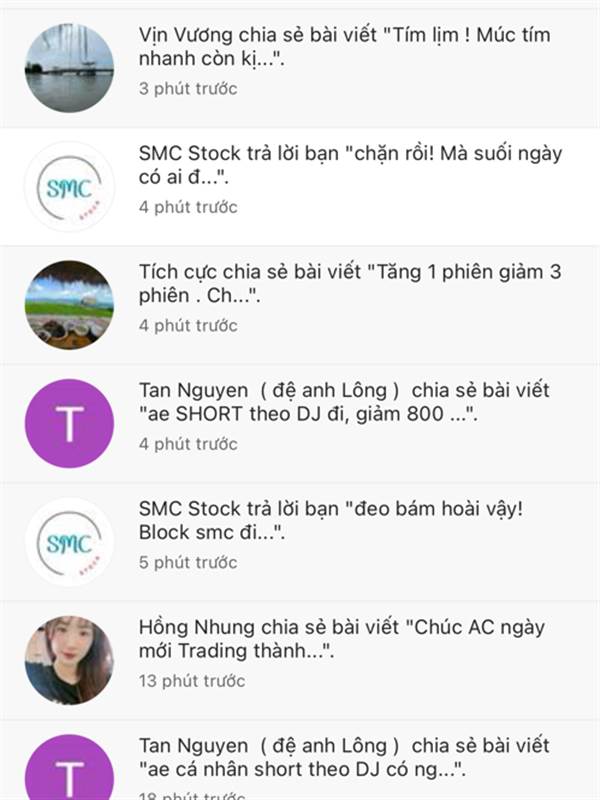Screen dimensions: 600x800
Task: Open Tan Nguyen's "ae cá nhân short" notification
Action: click(x=344, y=758)
